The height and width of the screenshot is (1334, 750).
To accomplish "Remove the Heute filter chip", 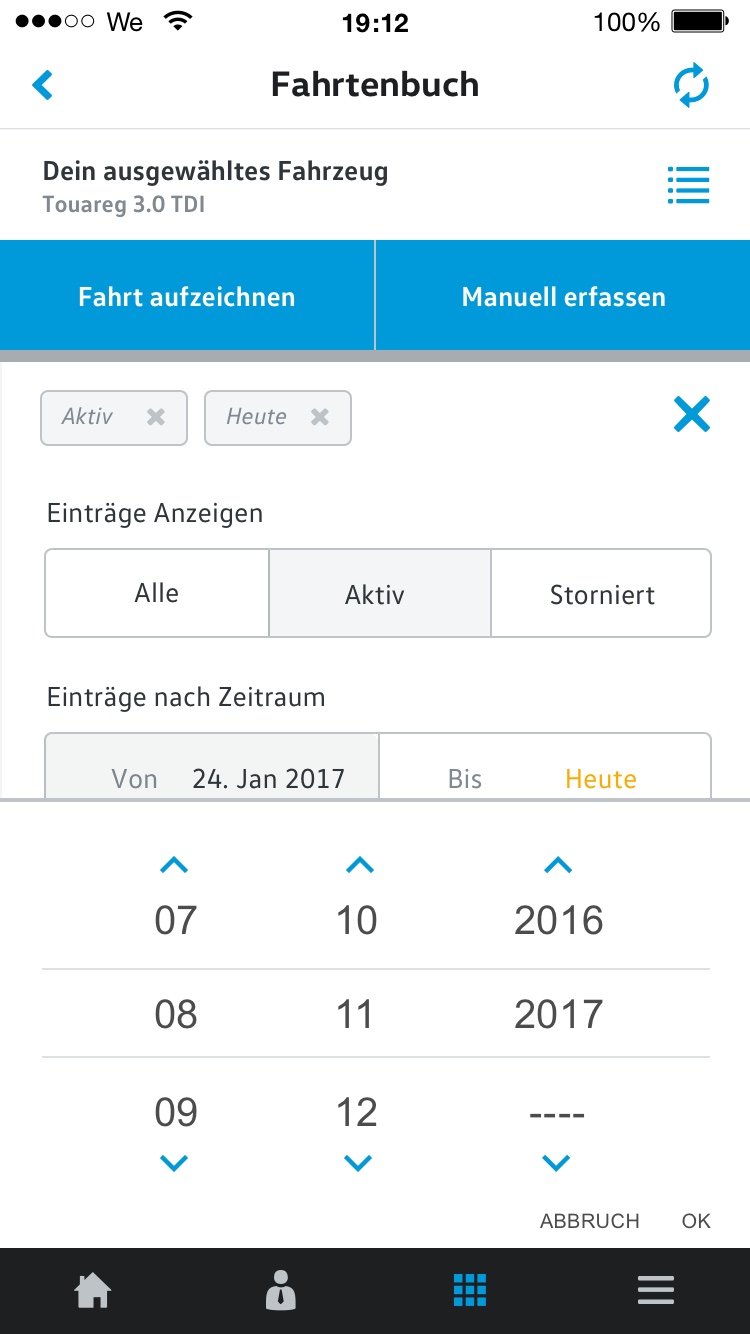I will (320, 417).
